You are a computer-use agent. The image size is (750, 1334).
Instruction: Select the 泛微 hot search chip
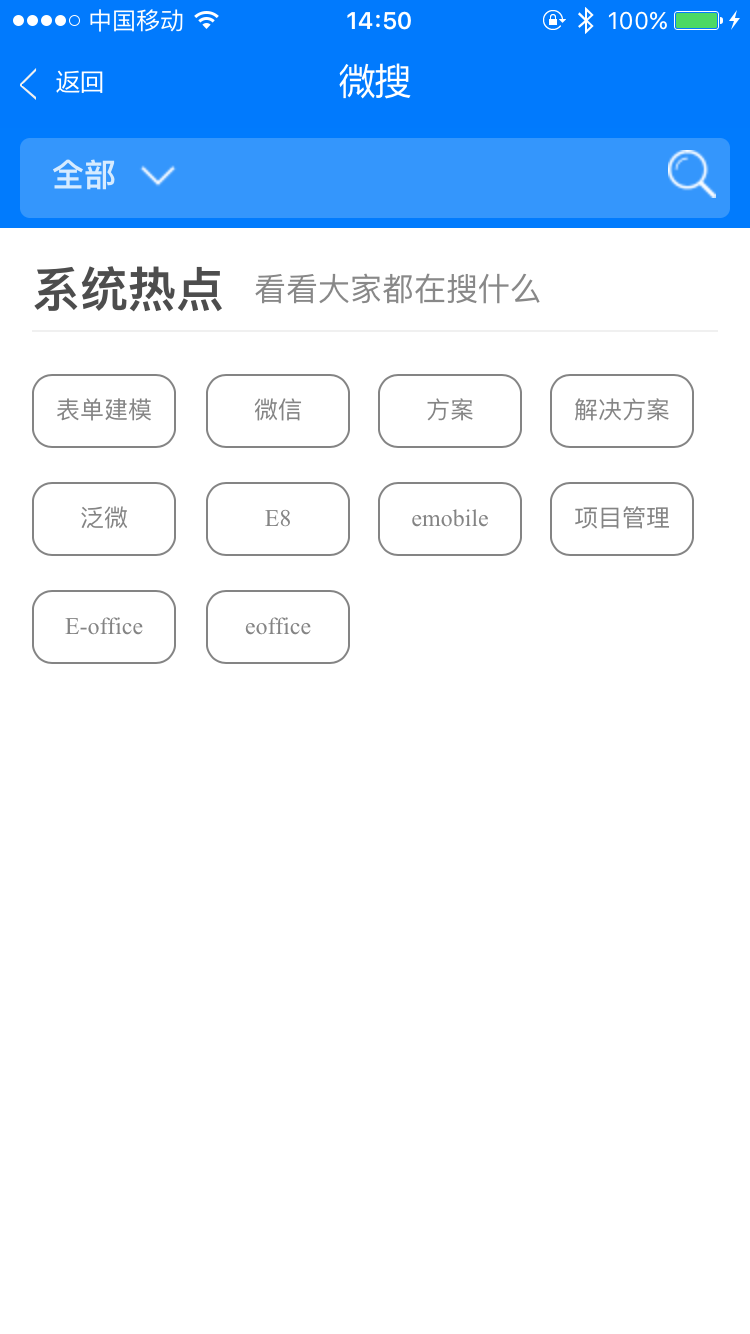(104, 519)
